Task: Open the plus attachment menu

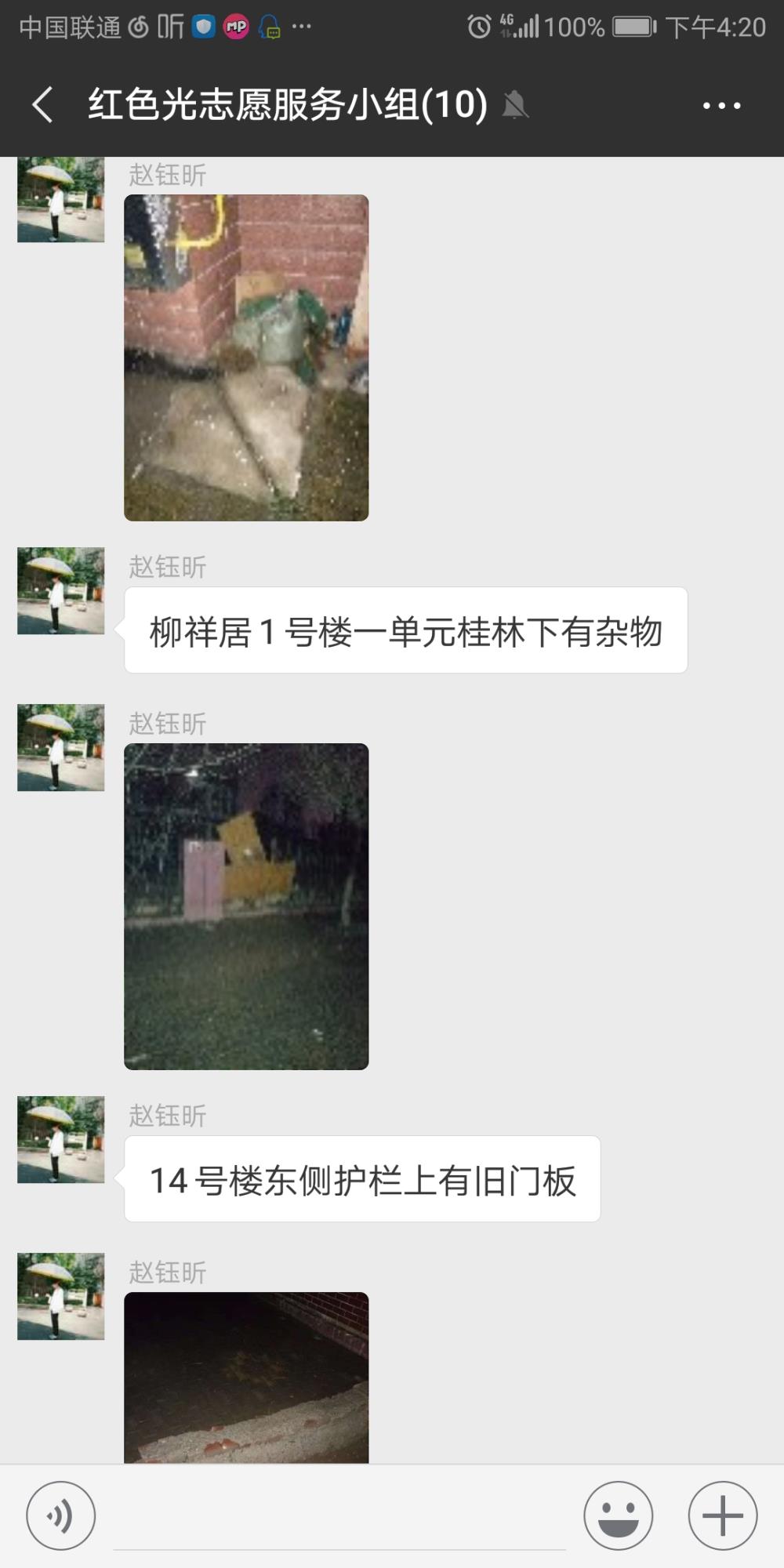Action: tap(723, 1515)
